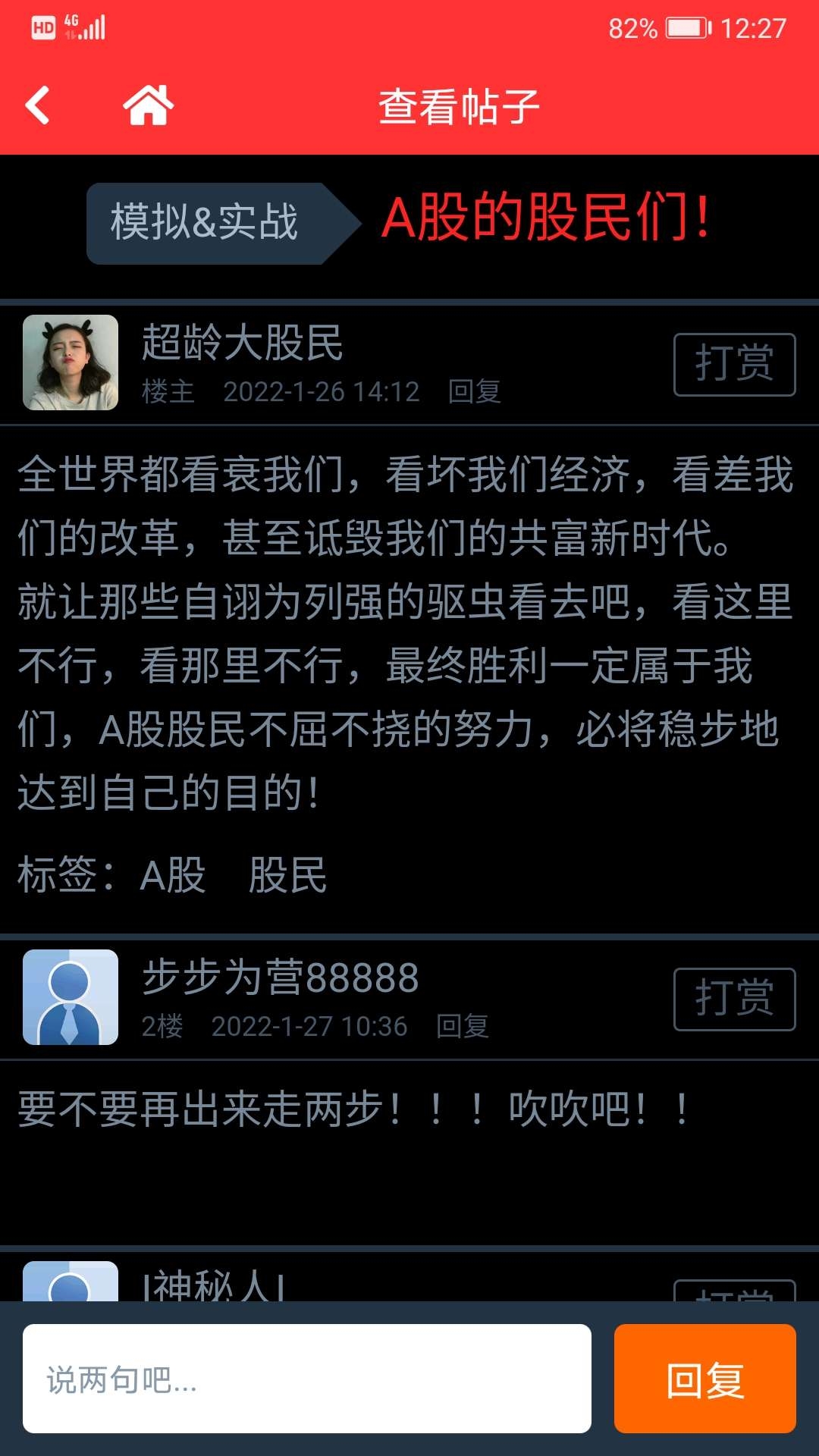Open the 模拟&实战 forum section
Viewport: 819px width, 1456px height.
pyautogui.click(x=205, y=223)
